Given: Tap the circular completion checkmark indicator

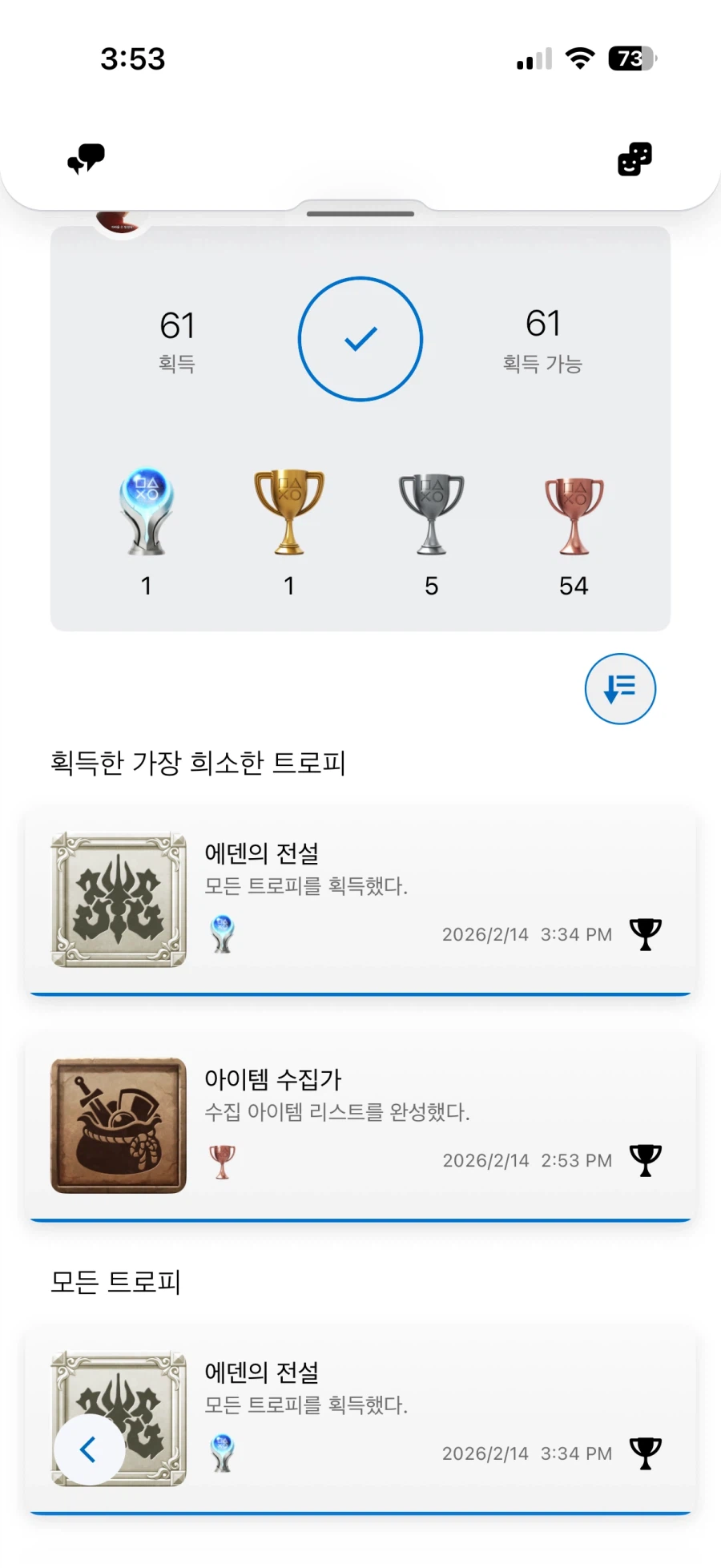Looking at the screenshot, I should (360, 338).
